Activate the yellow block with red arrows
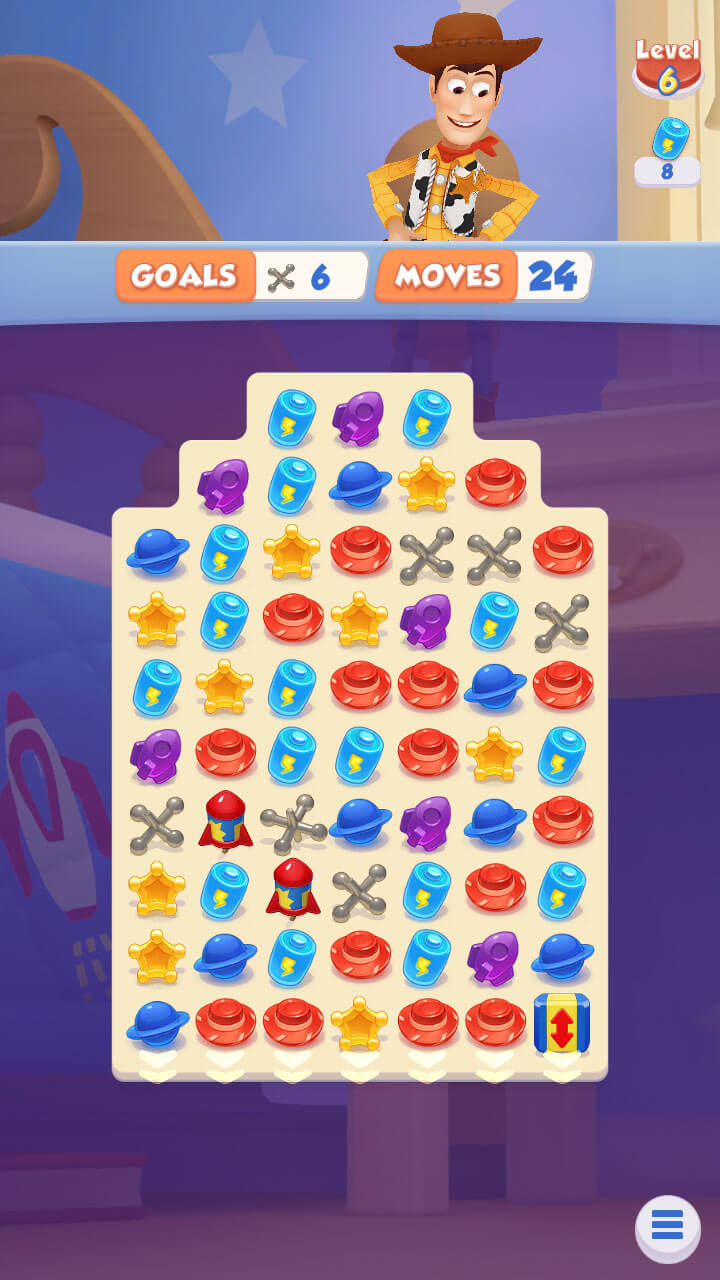This screenshot has width=720, height=1280. pyautogui.click(x=561, y=1023)
